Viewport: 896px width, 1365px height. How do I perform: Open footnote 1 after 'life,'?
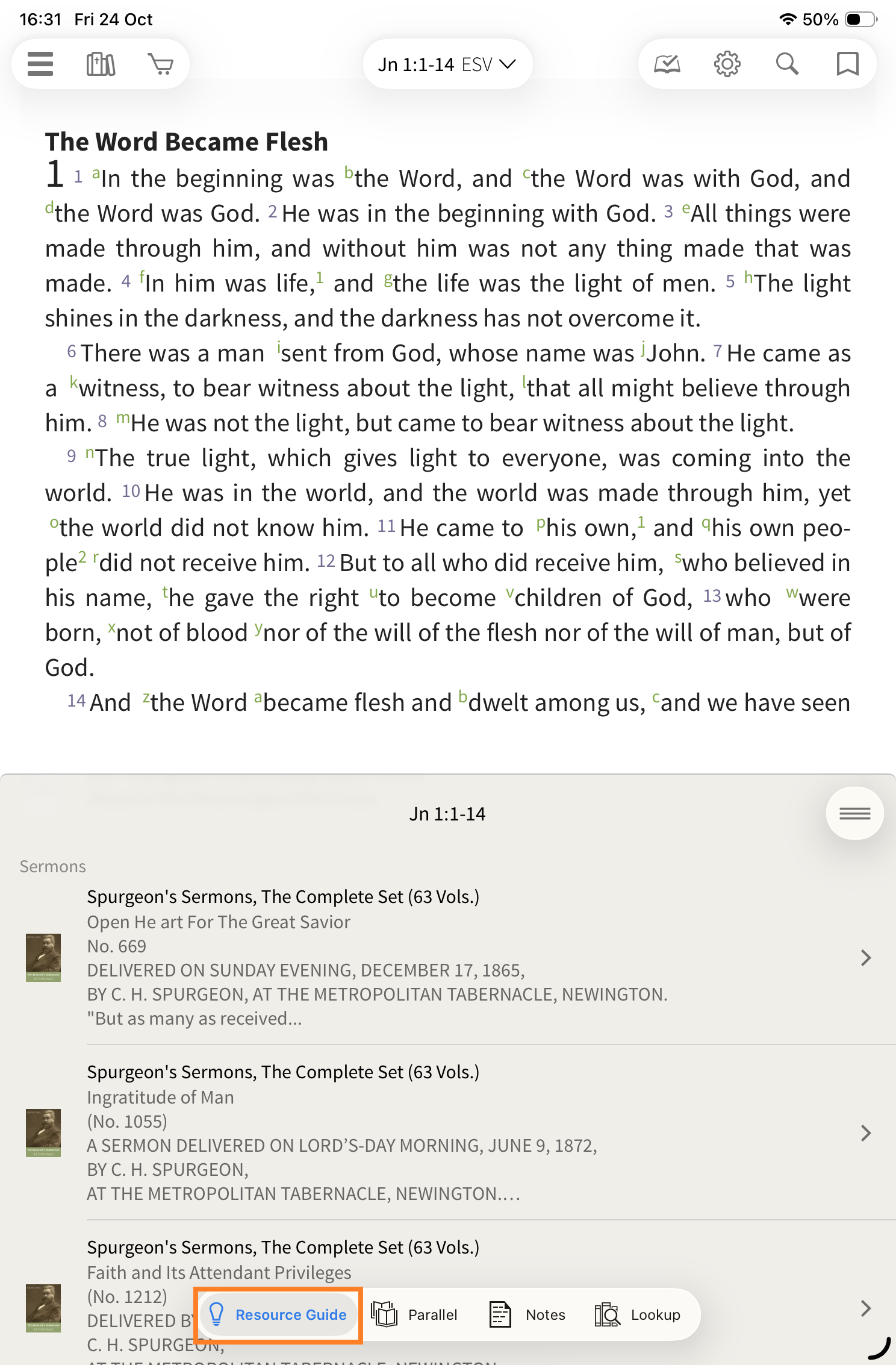coord(320,277)
